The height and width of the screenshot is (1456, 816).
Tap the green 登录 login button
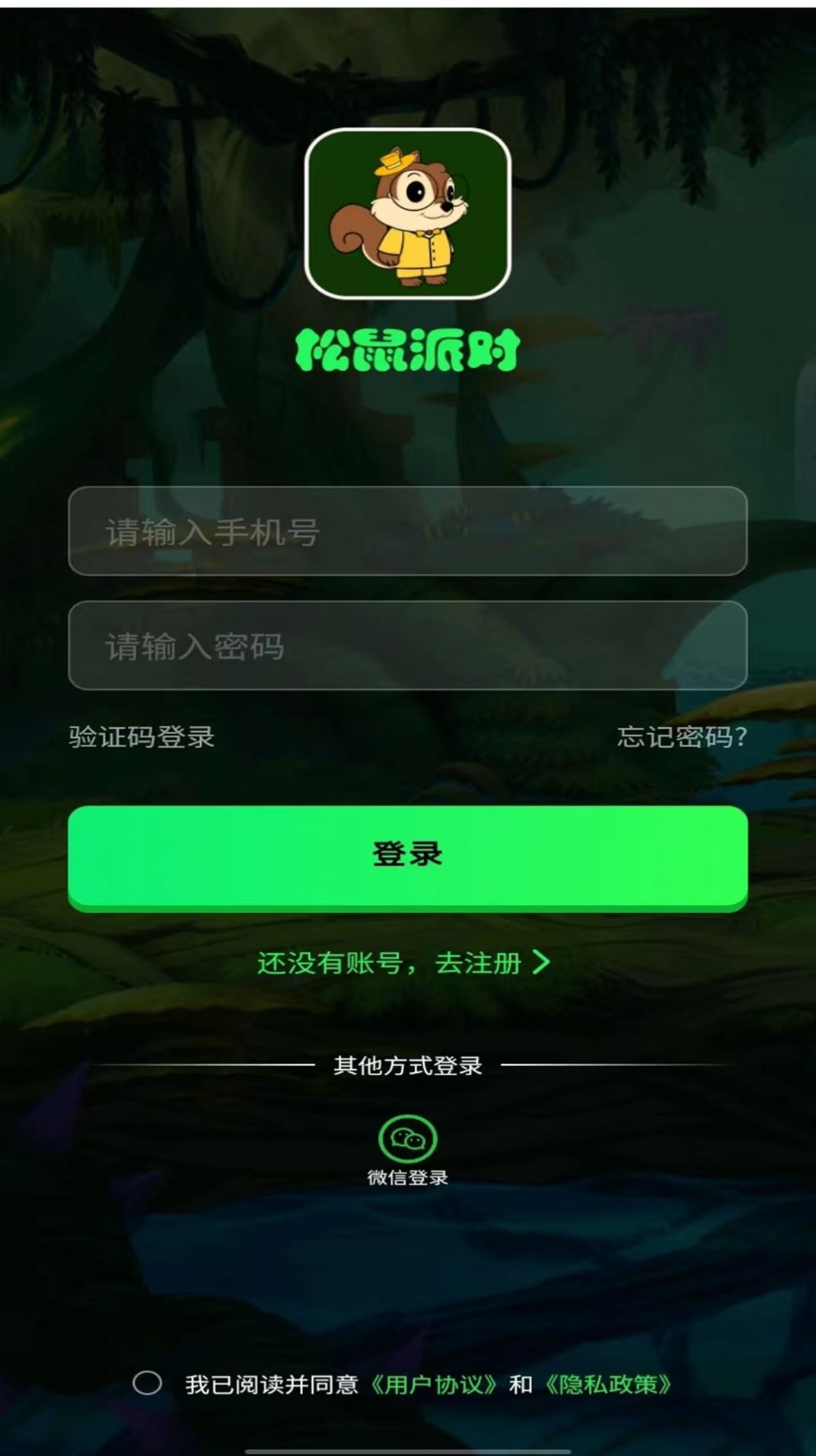click(x=407, y=854)
